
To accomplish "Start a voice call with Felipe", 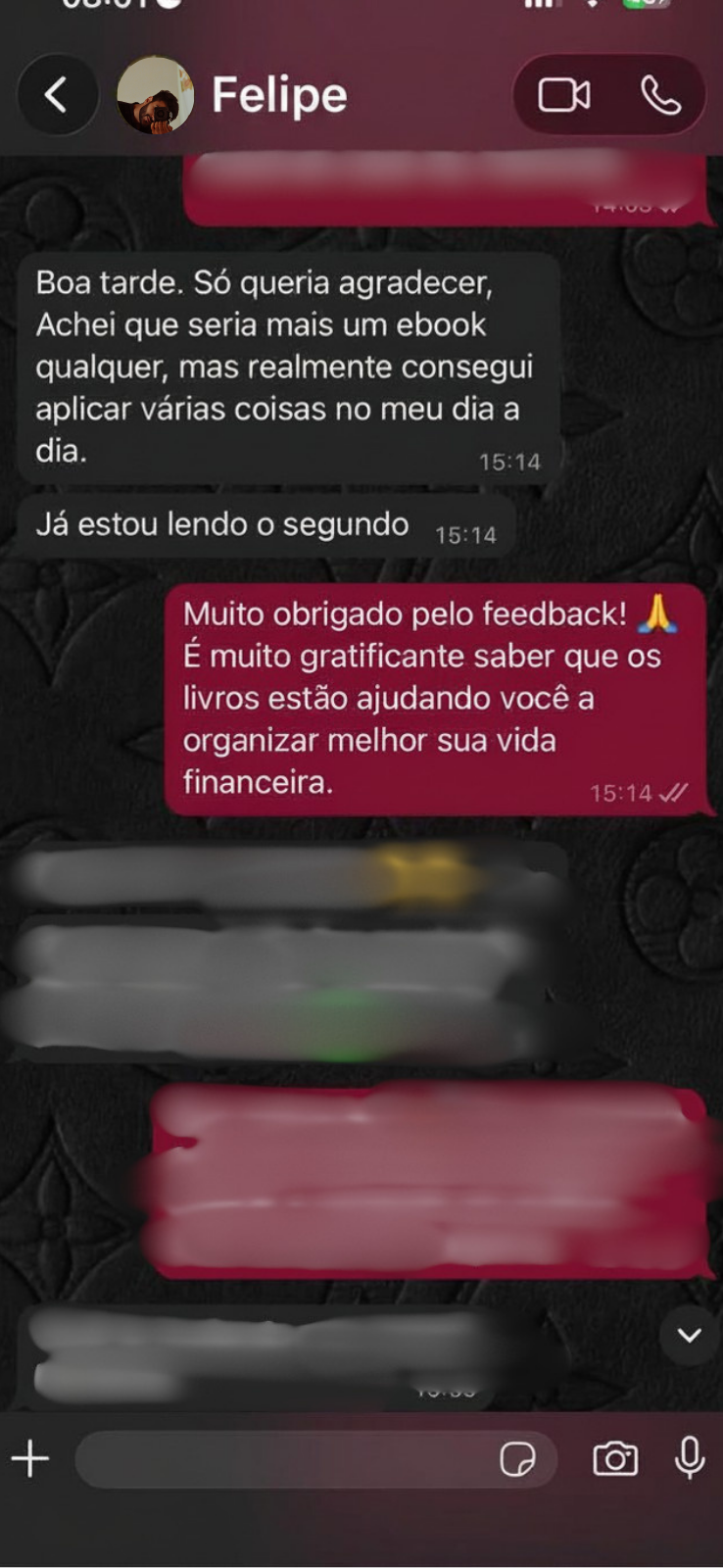I will (660, 95).
